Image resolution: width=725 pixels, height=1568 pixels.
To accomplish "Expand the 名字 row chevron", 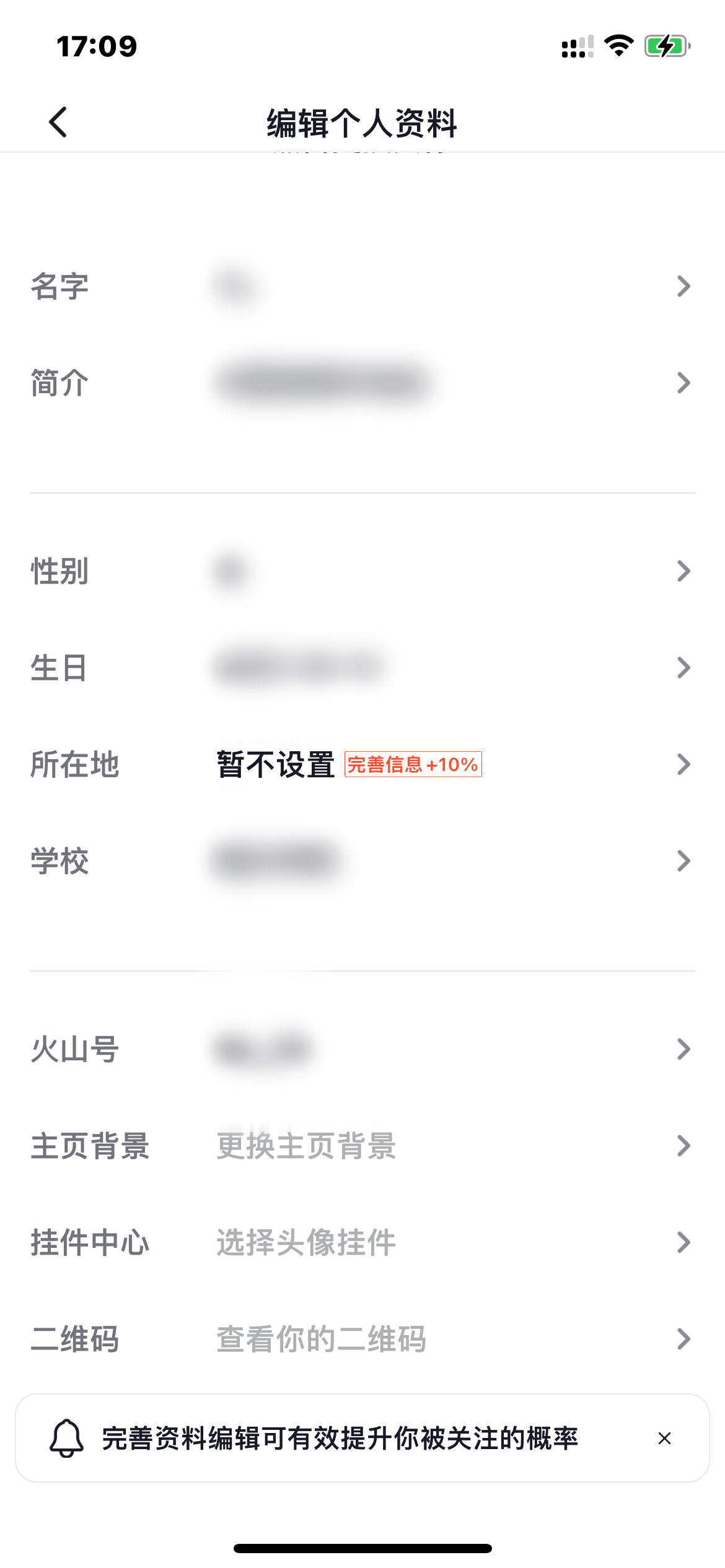I will coord(683,285).
